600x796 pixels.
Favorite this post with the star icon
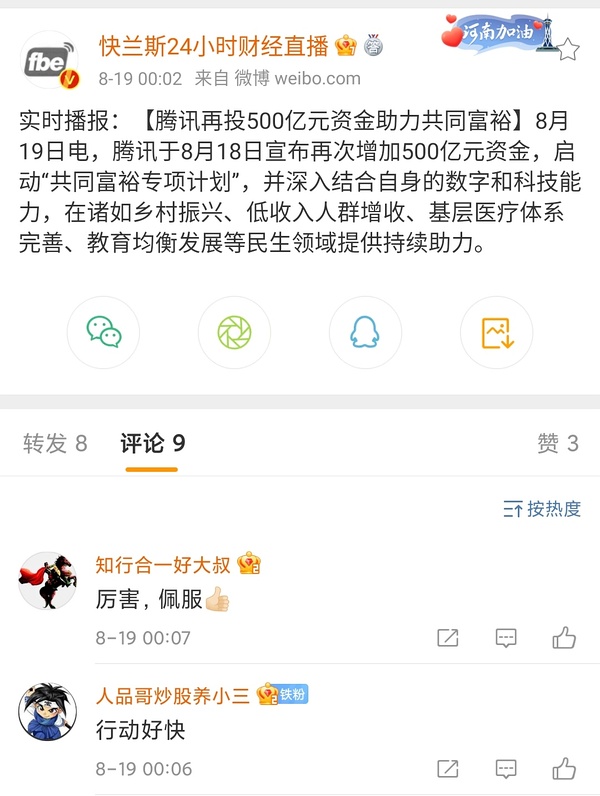pos(567,49)
